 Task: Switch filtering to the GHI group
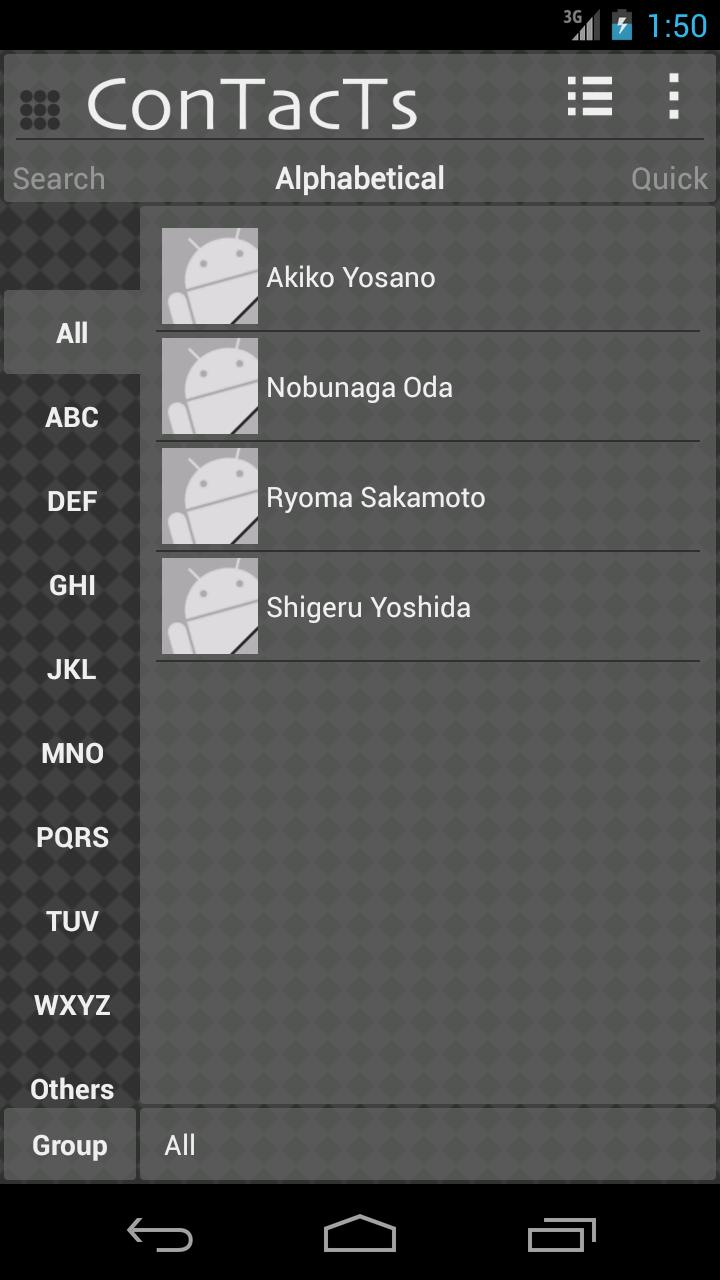point(71,585)
